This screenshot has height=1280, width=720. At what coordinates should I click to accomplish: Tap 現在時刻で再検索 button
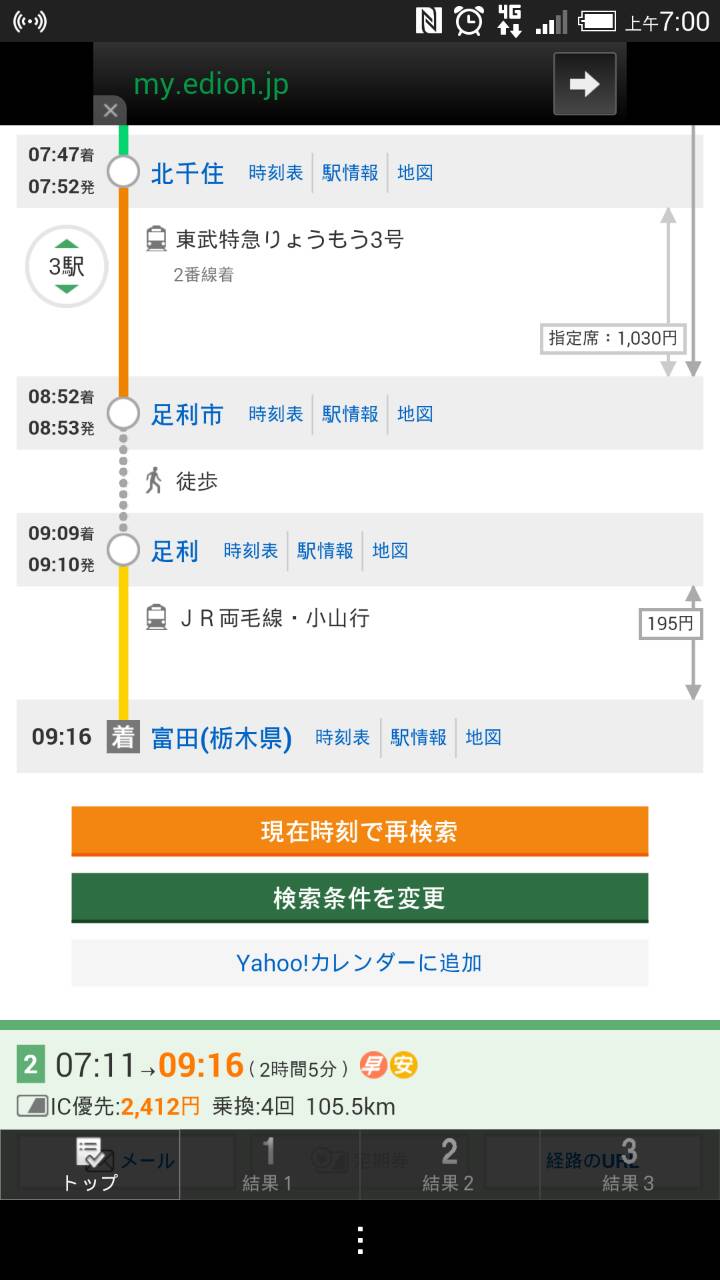pos(359,831)
